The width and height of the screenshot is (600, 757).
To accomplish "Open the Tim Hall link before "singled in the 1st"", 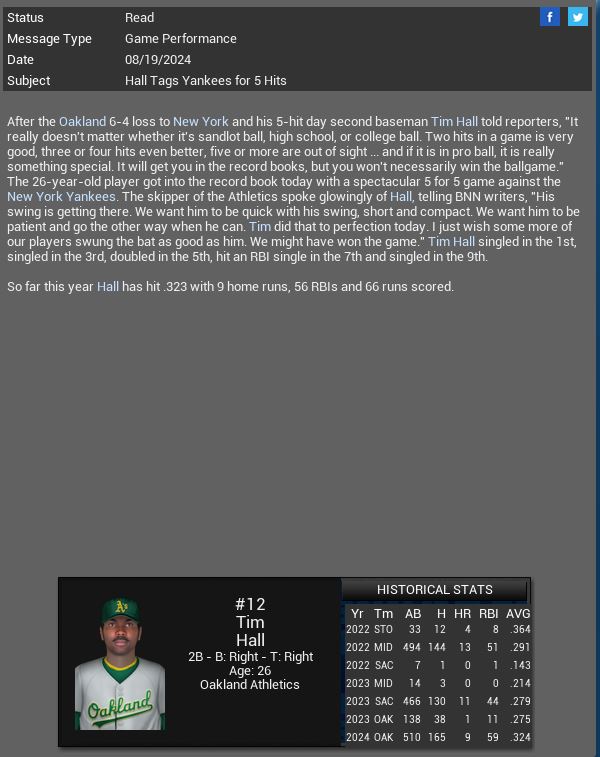I will click(451, 242).
